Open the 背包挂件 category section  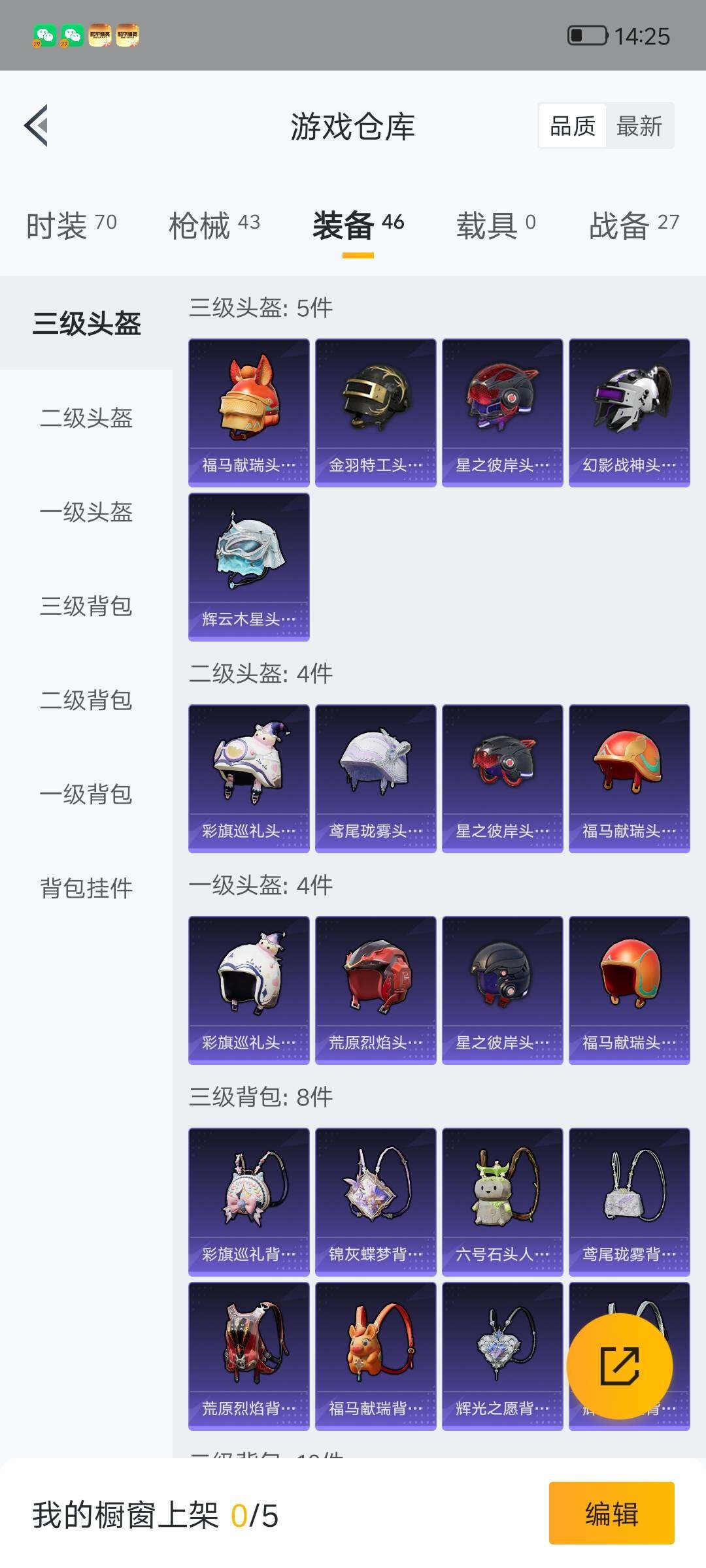click(86, 889)
